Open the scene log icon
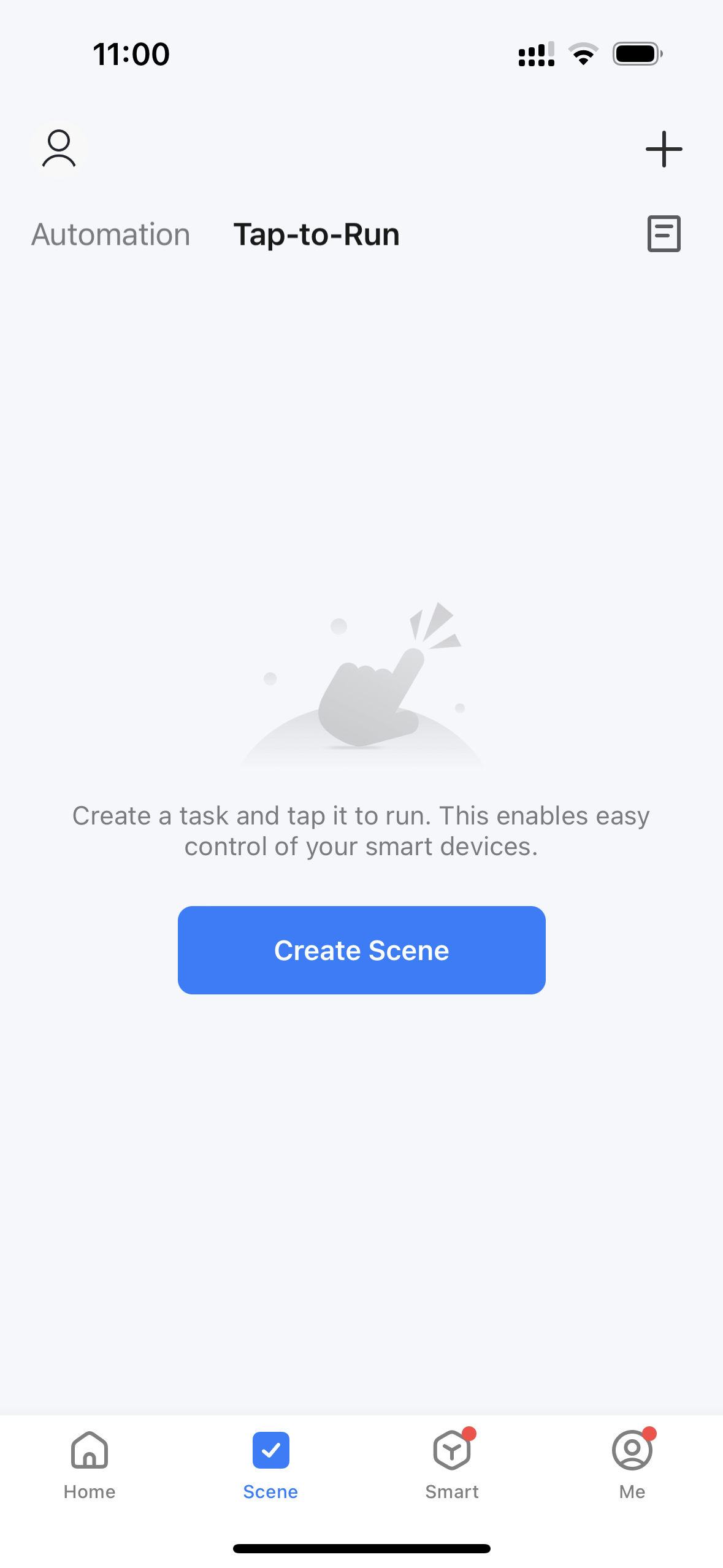 [x=664, y=234]
